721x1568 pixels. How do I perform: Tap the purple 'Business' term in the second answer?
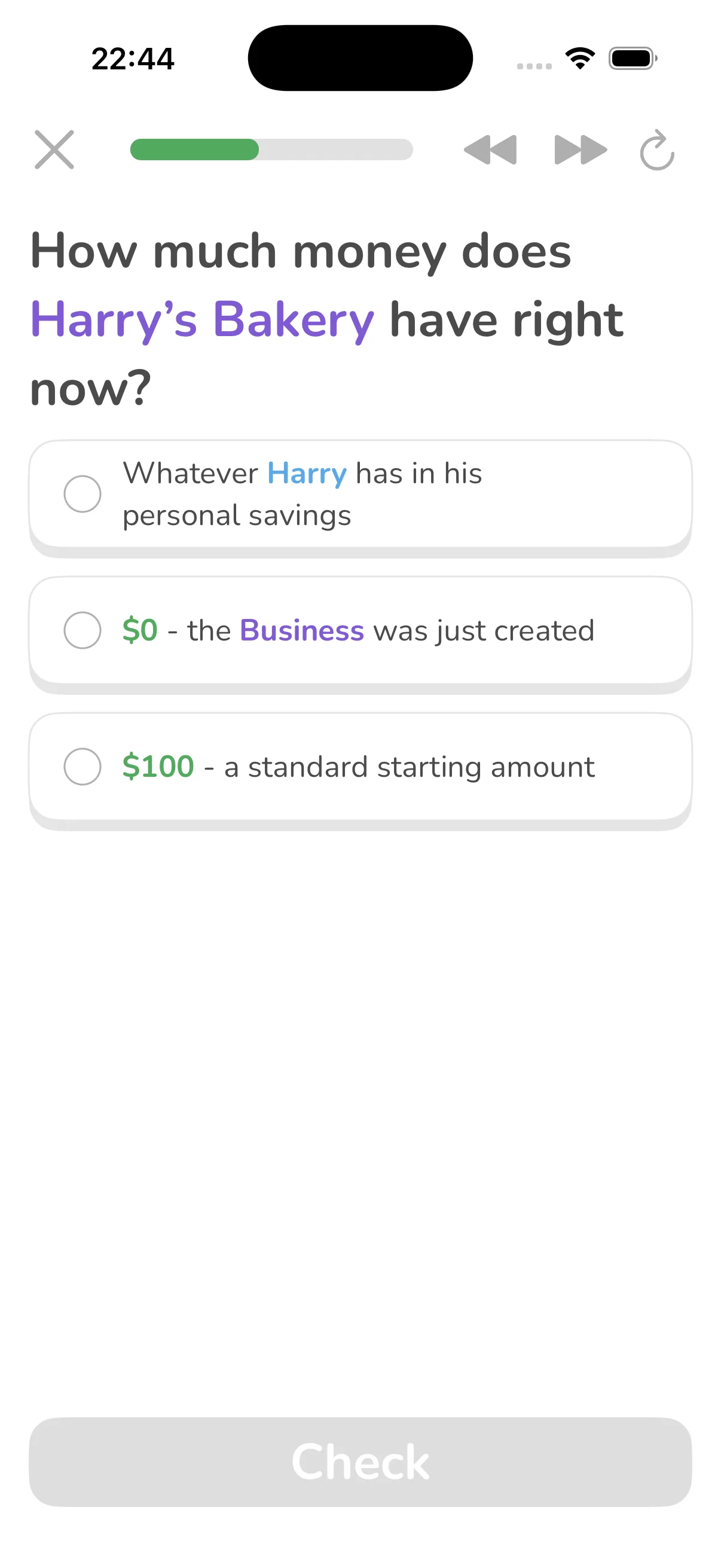pos(301,630)
